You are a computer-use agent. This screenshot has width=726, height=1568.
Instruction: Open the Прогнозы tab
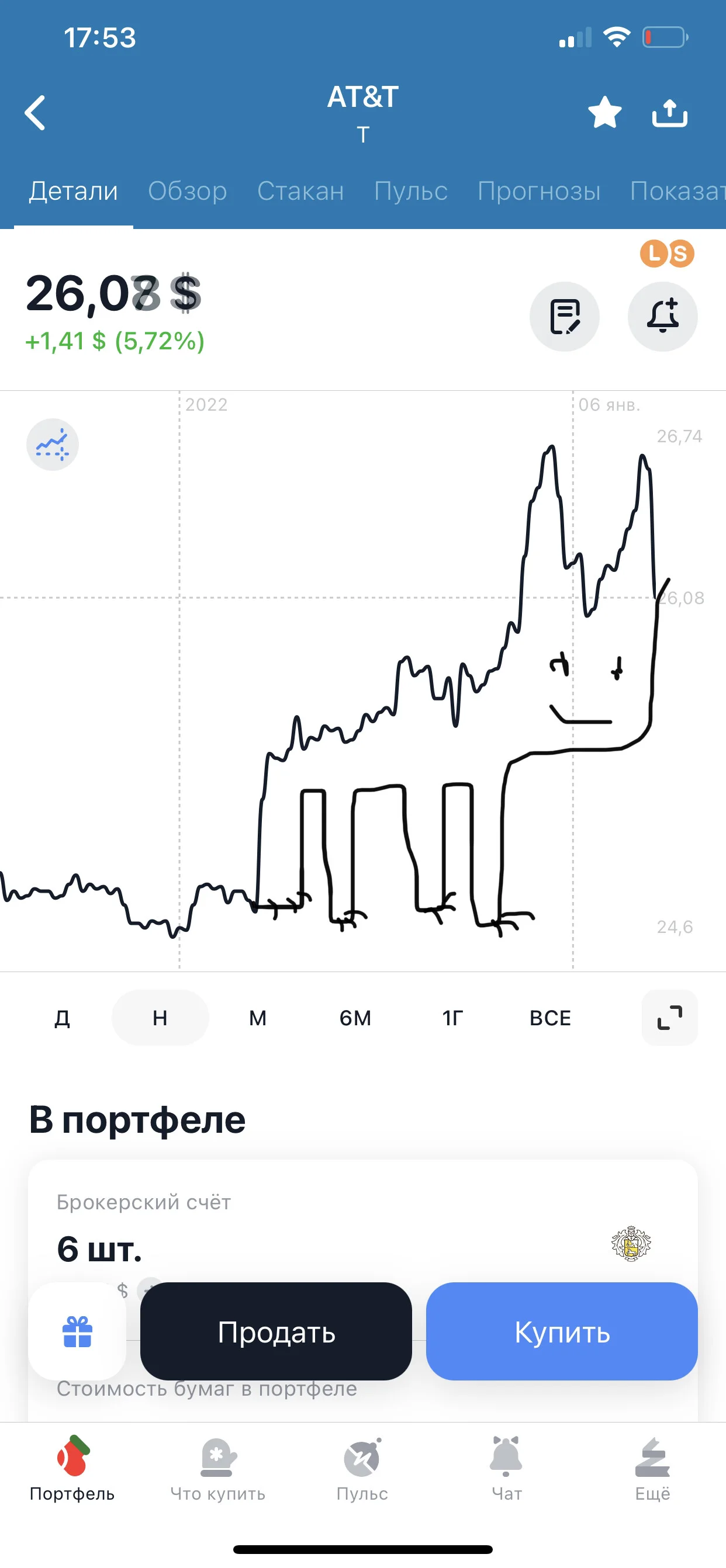click(539, 191)
